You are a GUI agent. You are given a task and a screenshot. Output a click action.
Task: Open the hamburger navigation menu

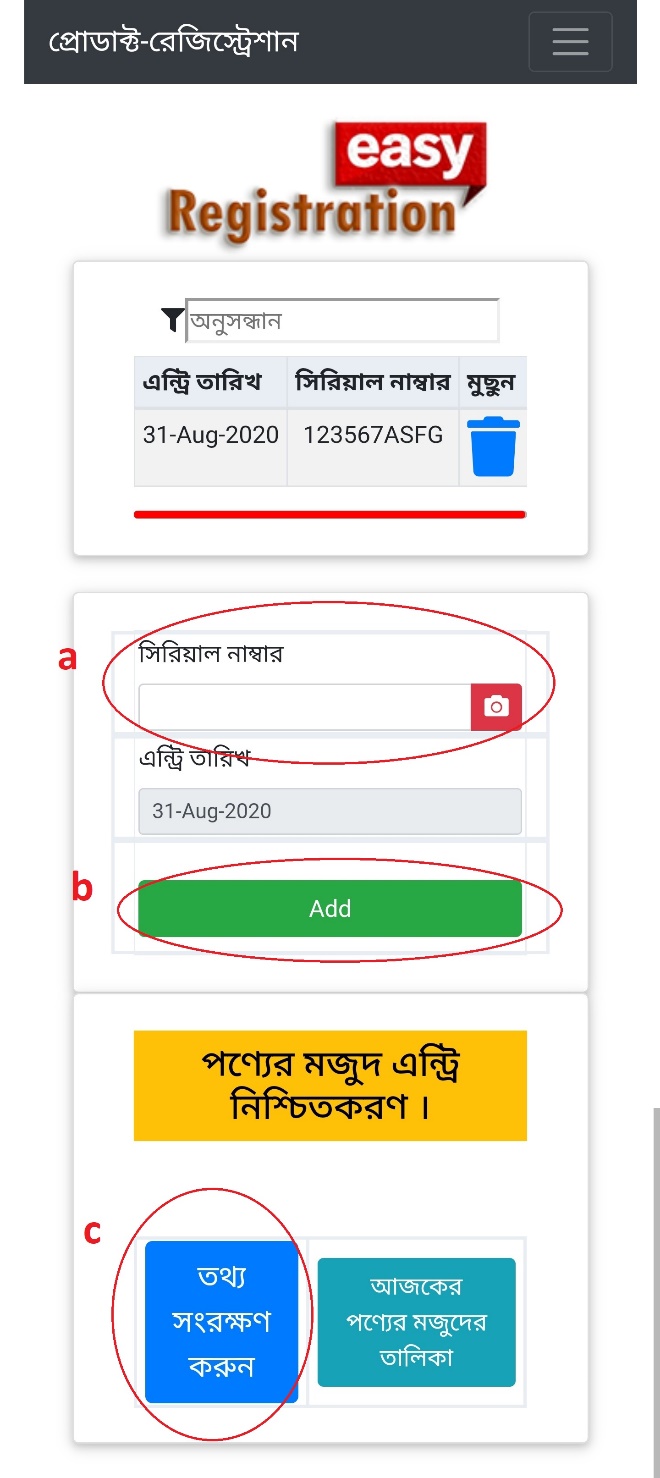click(570, 42)
